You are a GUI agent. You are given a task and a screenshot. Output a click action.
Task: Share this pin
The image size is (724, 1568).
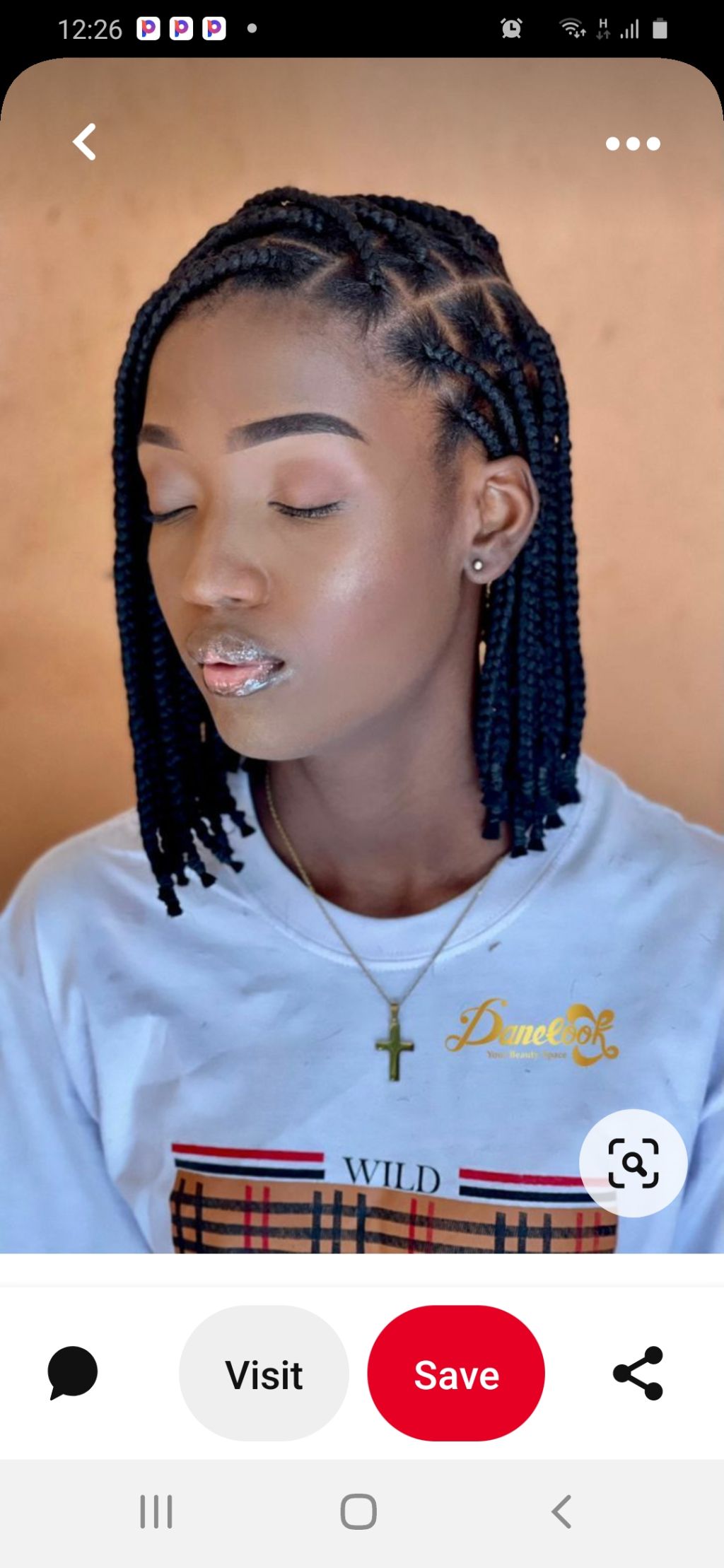[638, 1373]
